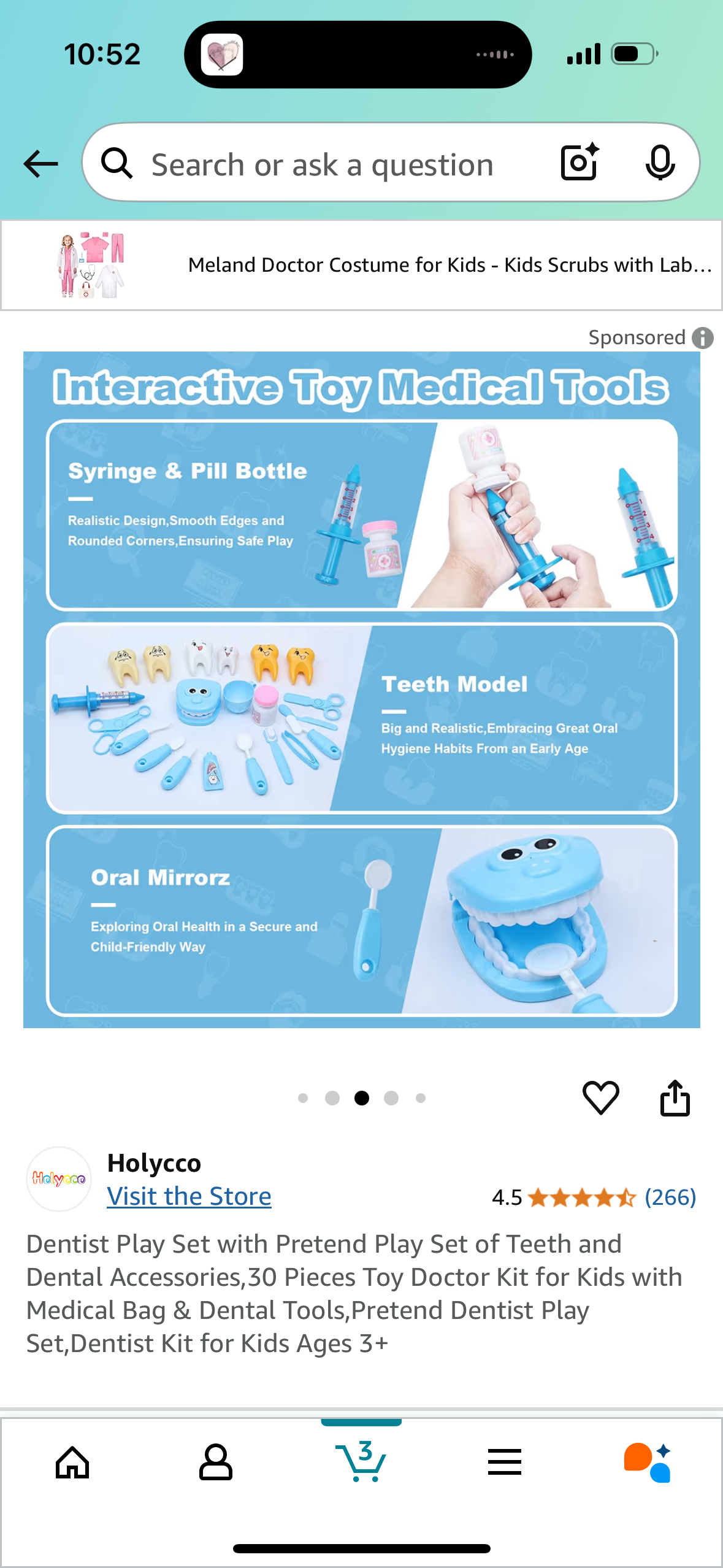Image resolution: width=723 pixels, height=1568 pixels.
Task: Open the 266 customer ratings
Action: 670,1197
